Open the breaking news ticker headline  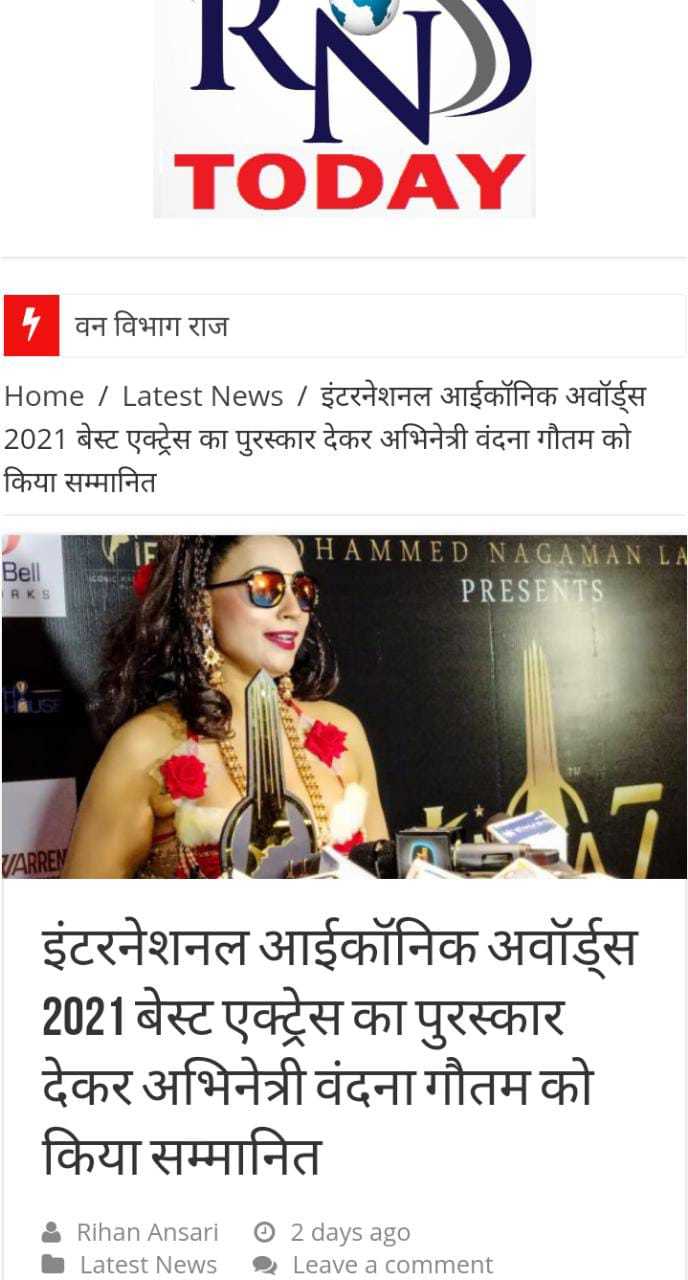152,326
